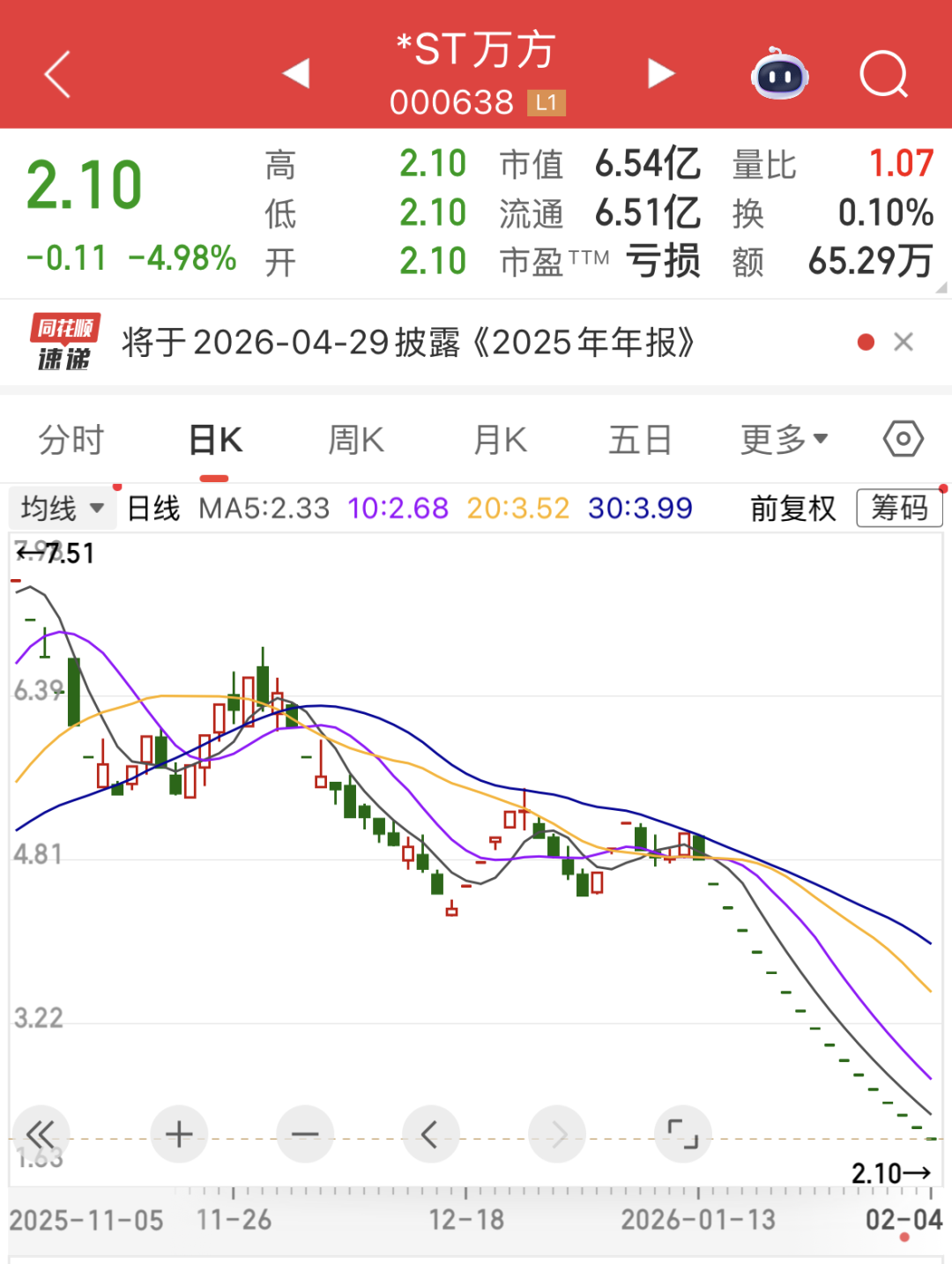Open chart settings via gear icon
Image resolution: width=952 pixels, height=1264 pixels.
902,438
